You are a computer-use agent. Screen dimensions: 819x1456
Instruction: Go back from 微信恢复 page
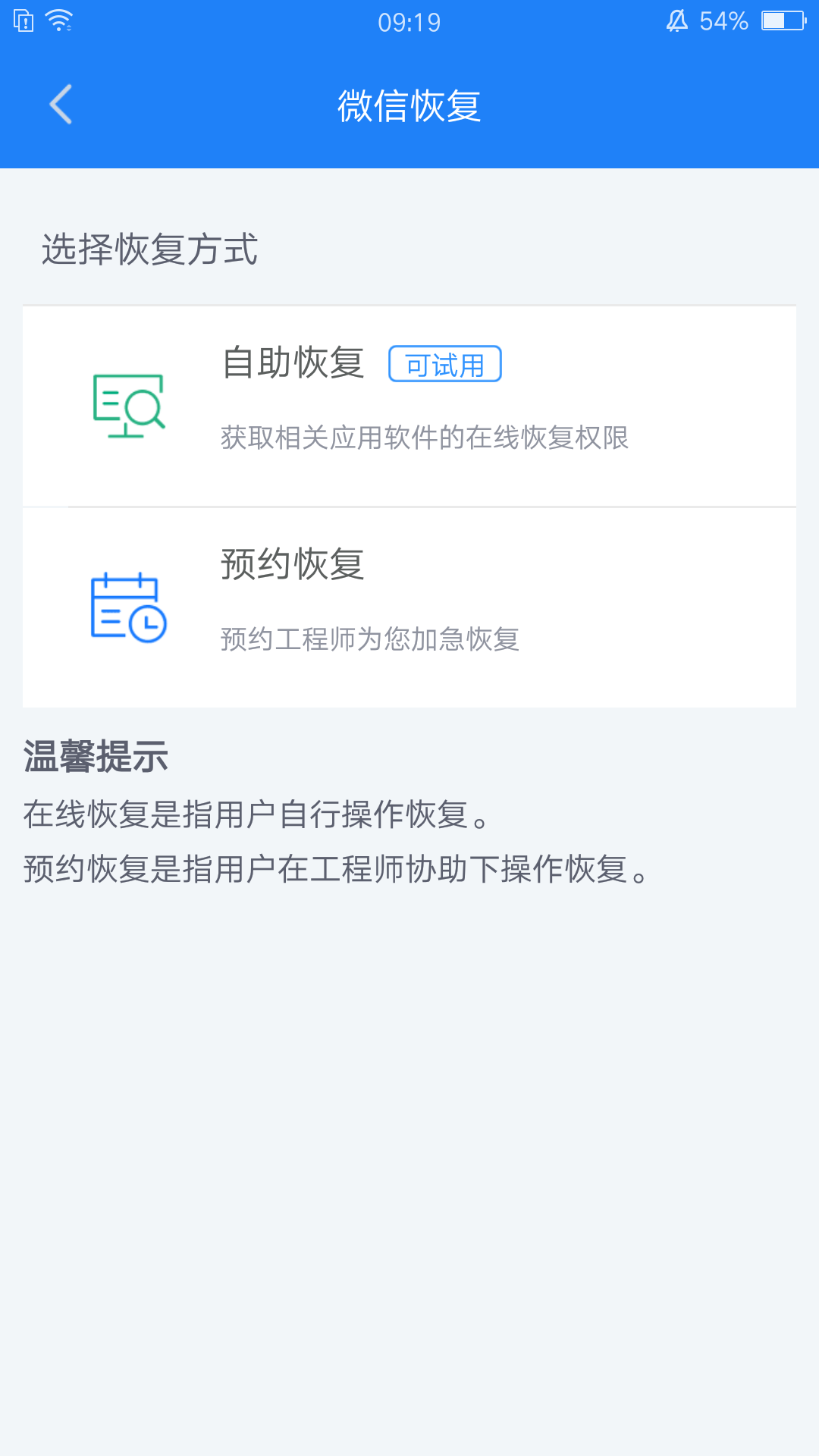click(x=61, y=105)
